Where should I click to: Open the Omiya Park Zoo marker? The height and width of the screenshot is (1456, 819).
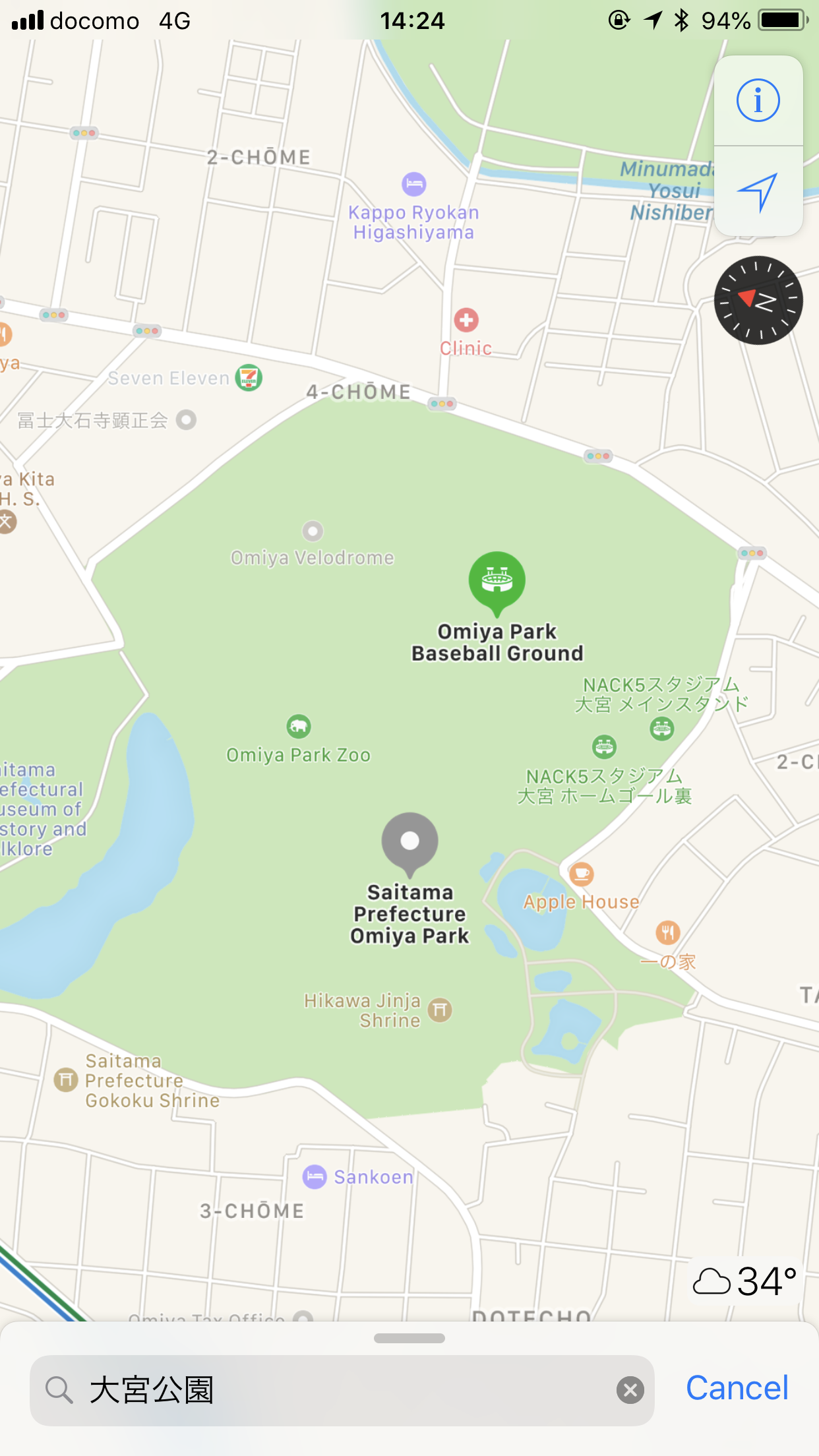(299, 726)
